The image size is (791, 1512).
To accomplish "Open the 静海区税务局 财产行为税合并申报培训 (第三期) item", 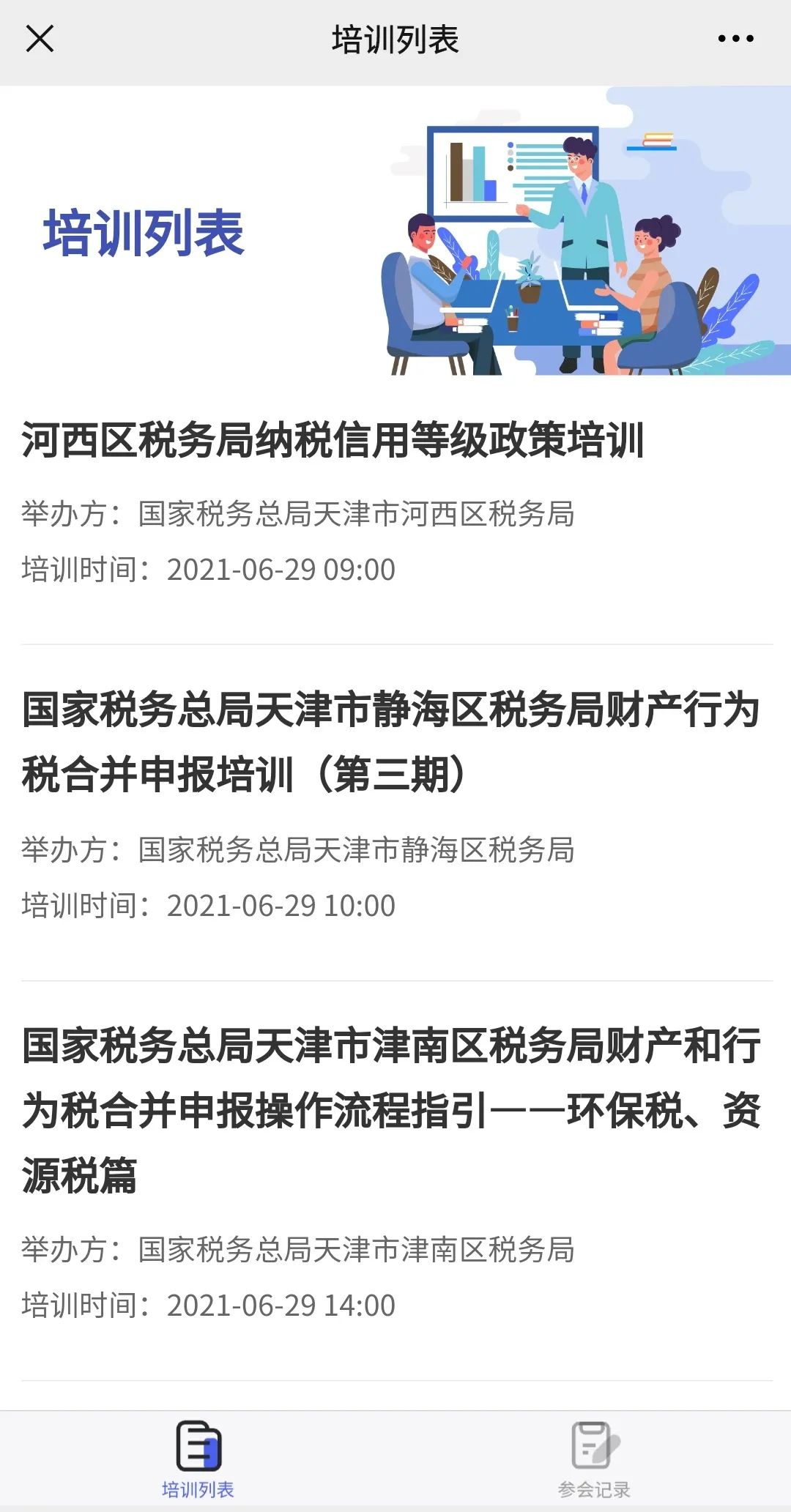I will tap(397, 813).
